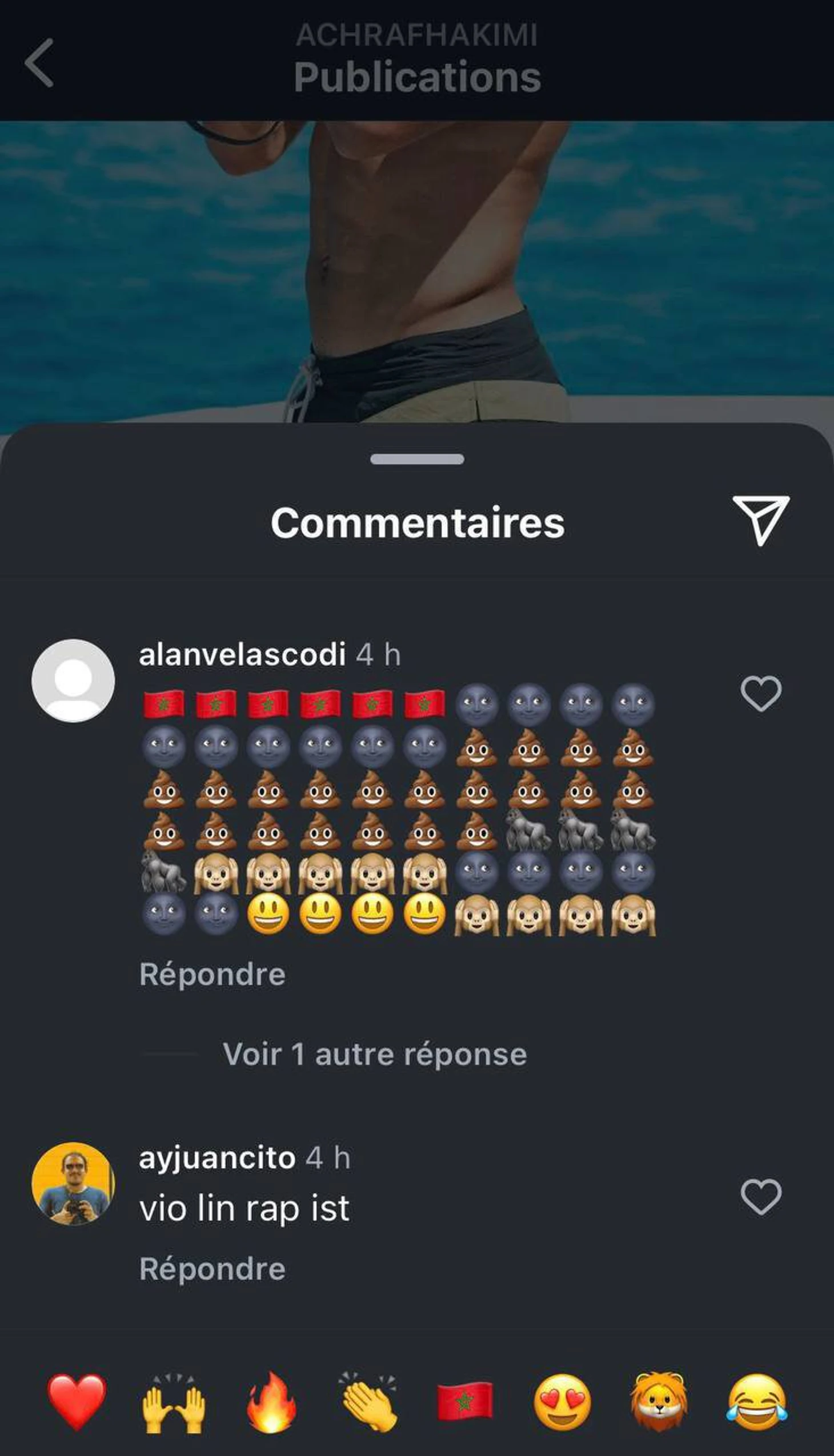
Task: Insert the heart-eyes quick emoji
Action: [563, 1402]
